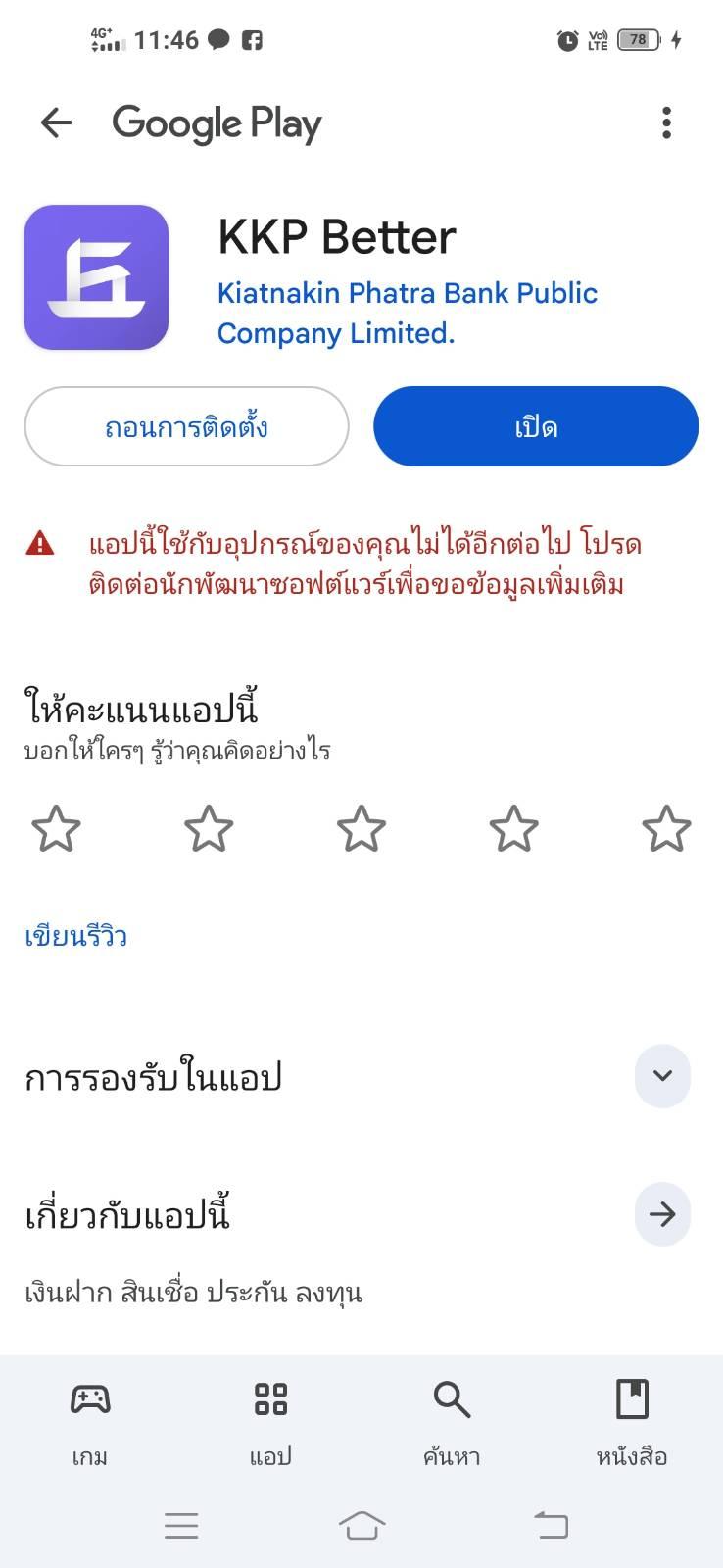Switch to the แอป tab
This screenshot has width=723, height=1568.
pyautogui.click(x=270, y=1423)
